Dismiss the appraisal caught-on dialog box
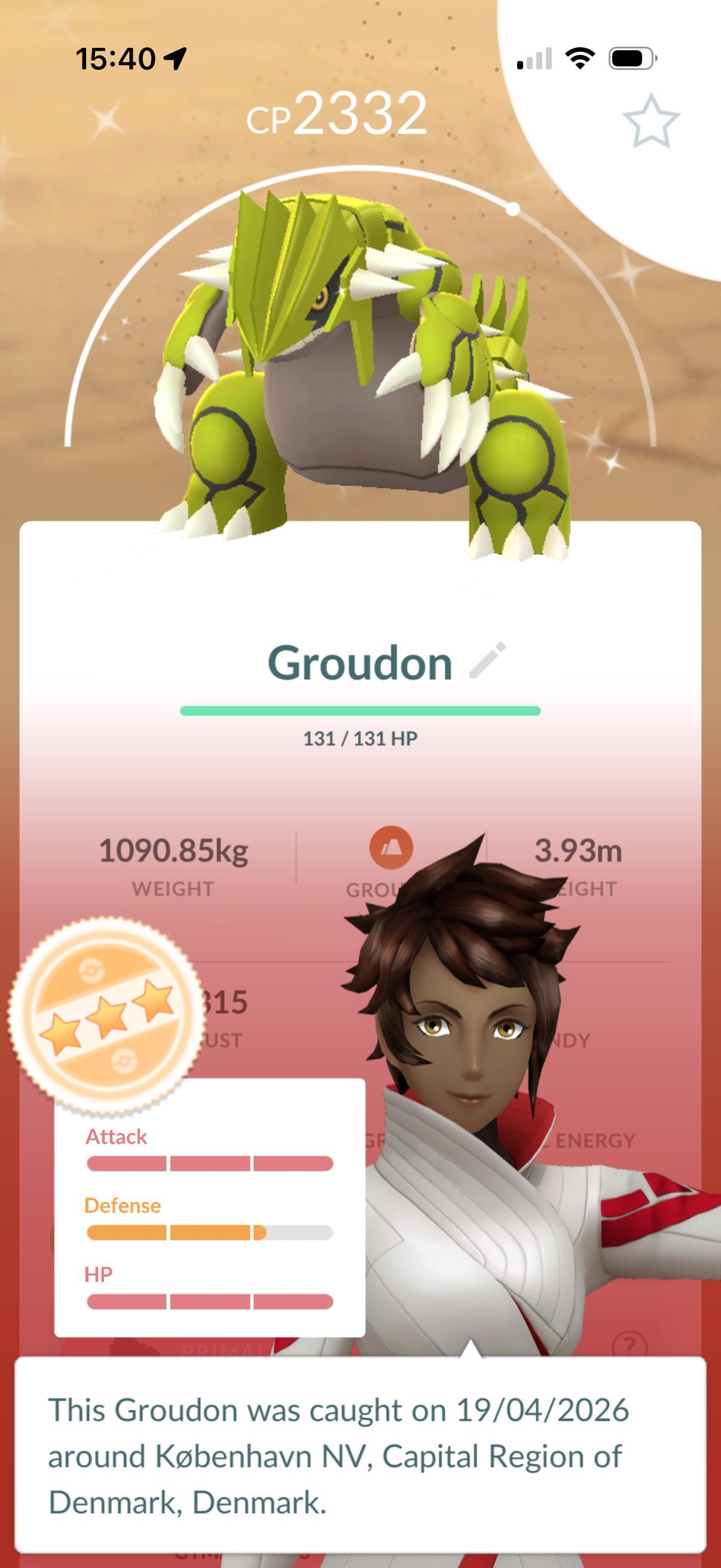 pyautogui.click(x=360, y=1456)
